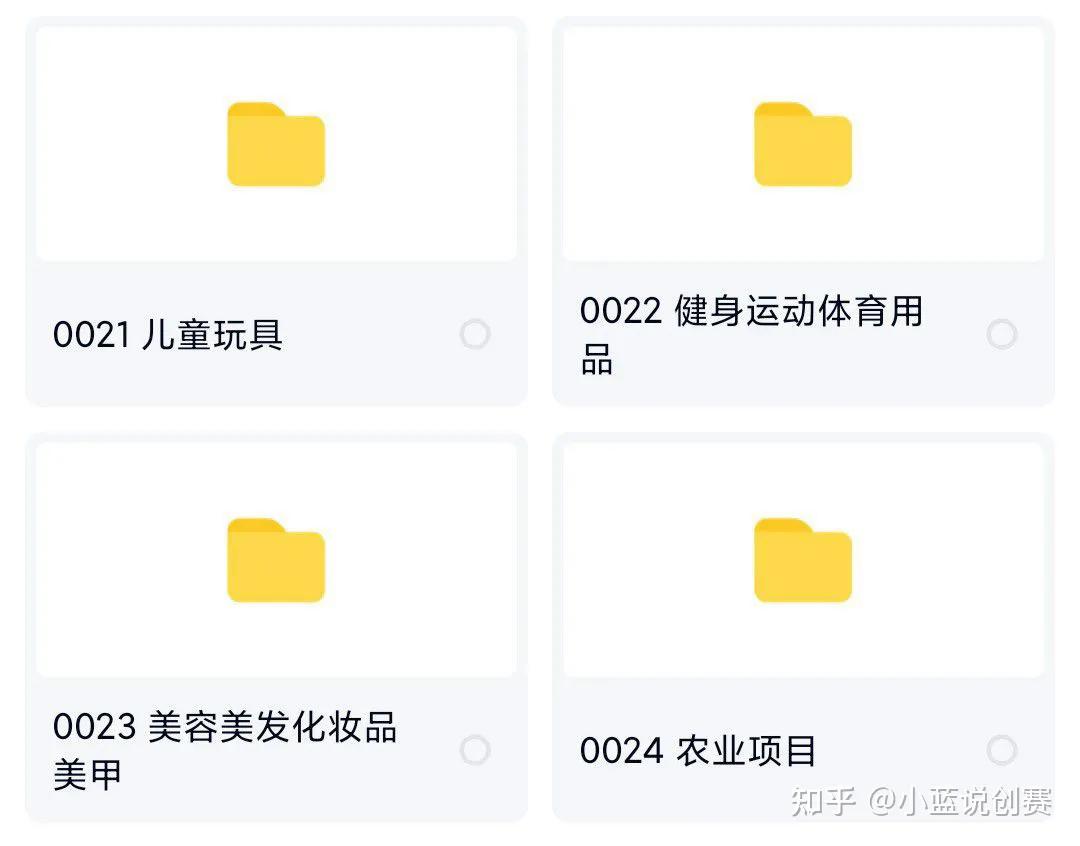Select the 0021 儿童玩具 folder checkbox
The height and width of the screenshot is (846, 1080).
475,334
